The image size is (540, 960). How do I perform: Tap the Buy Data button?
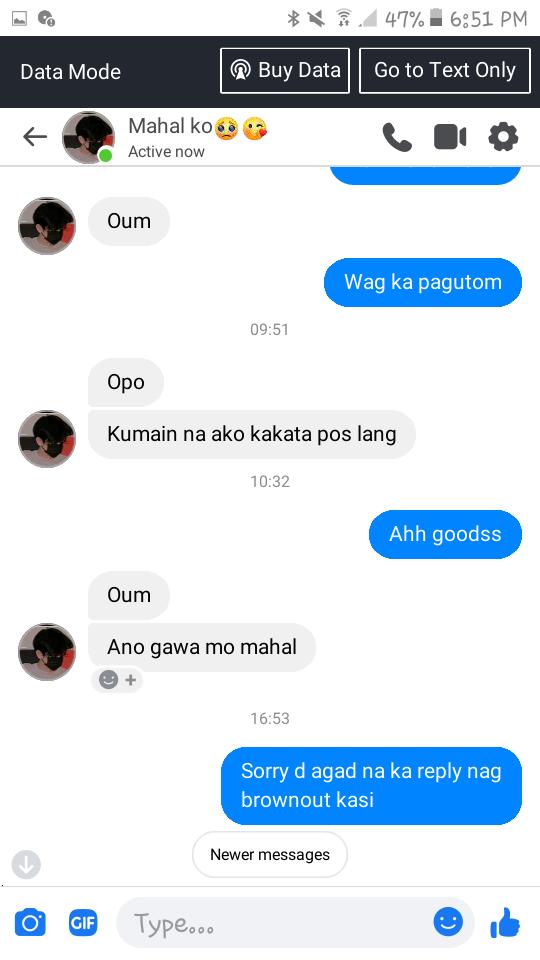coord(285,70)
